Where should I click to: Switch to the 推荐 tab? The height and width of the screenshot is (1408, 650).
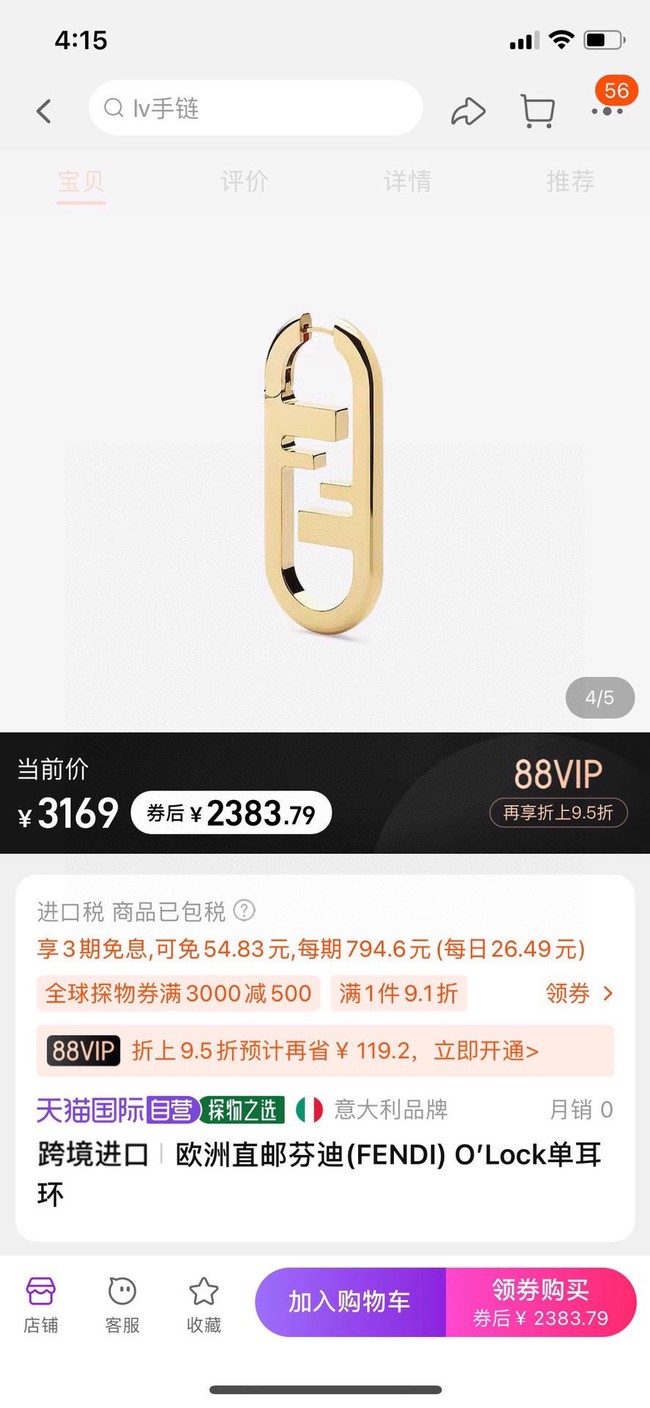coord(570,182)
